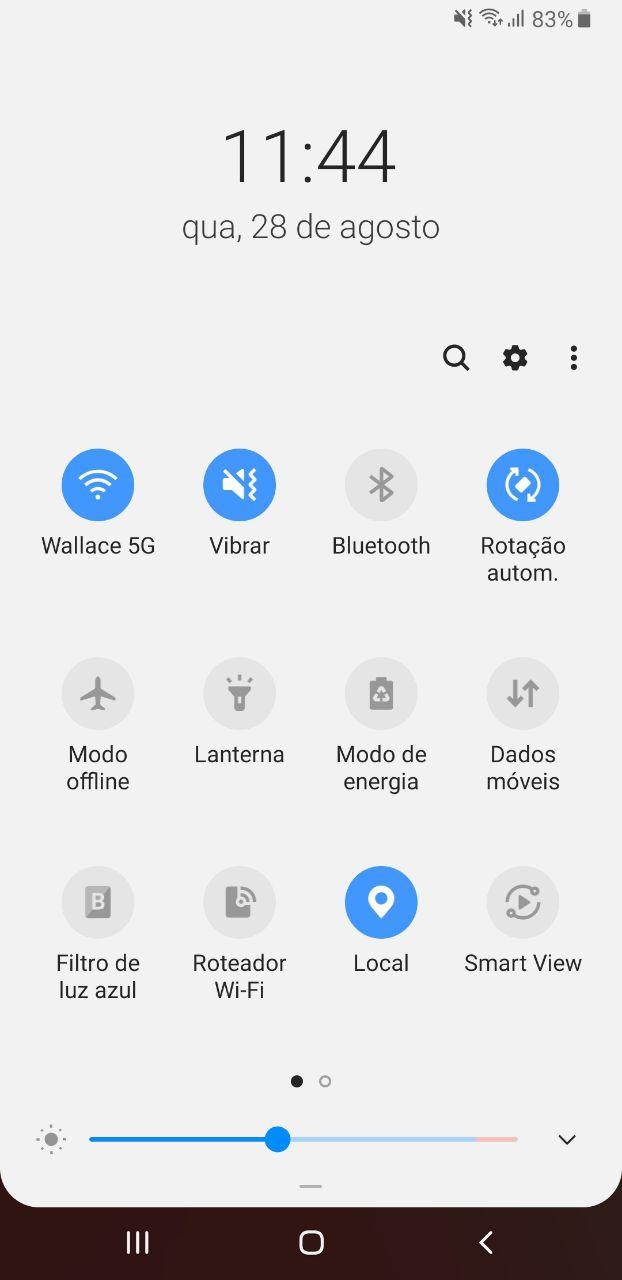Turn on Dados móveis
The width and height of the screenshot is (622, 1280).
pos(523,693)
